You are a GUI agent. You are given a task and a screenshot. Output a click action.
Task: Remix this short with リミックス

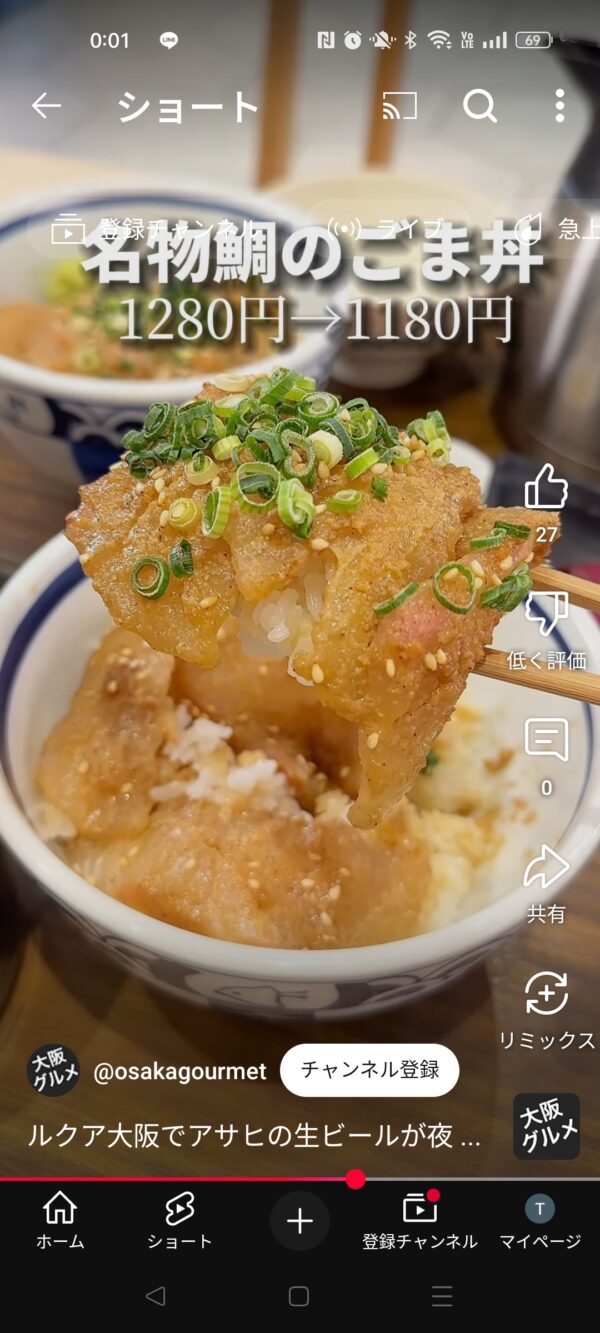coord(546,995)
